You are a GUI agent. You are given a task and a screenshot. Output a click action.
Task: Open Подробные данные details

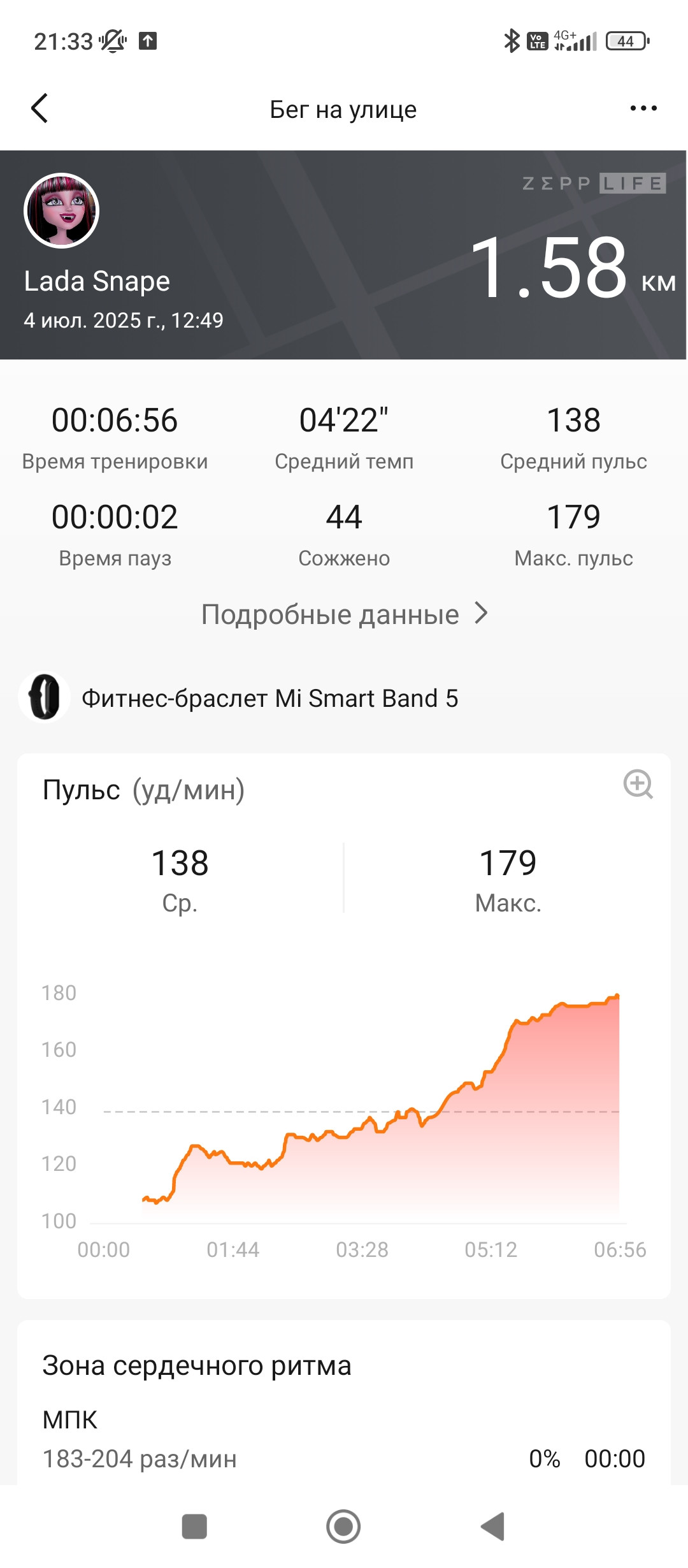(344, 614)
